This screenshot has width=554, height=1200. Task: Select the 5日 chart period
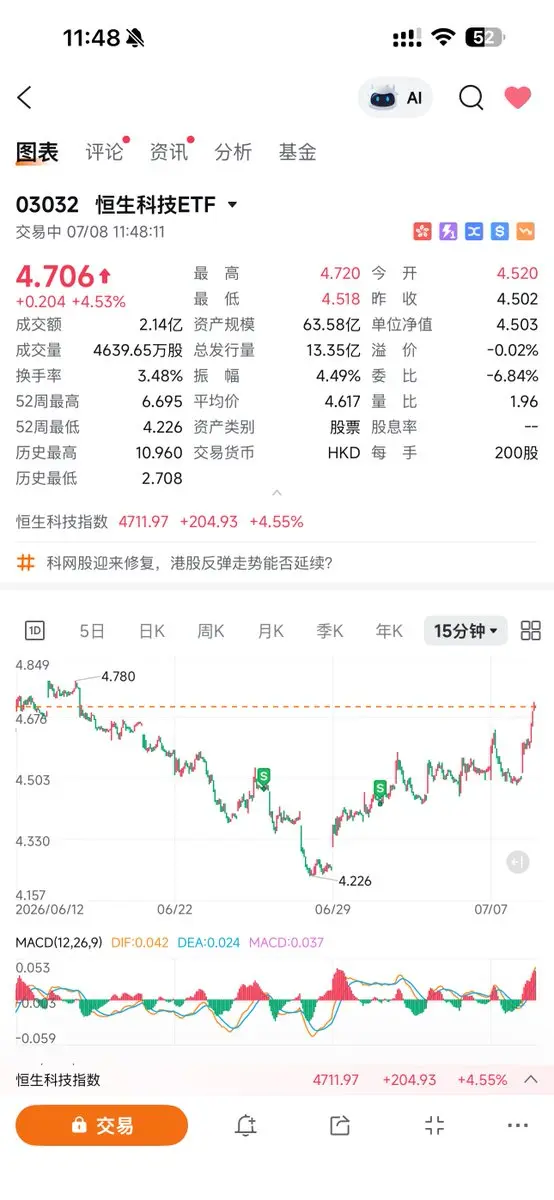(x=92, y=631)
